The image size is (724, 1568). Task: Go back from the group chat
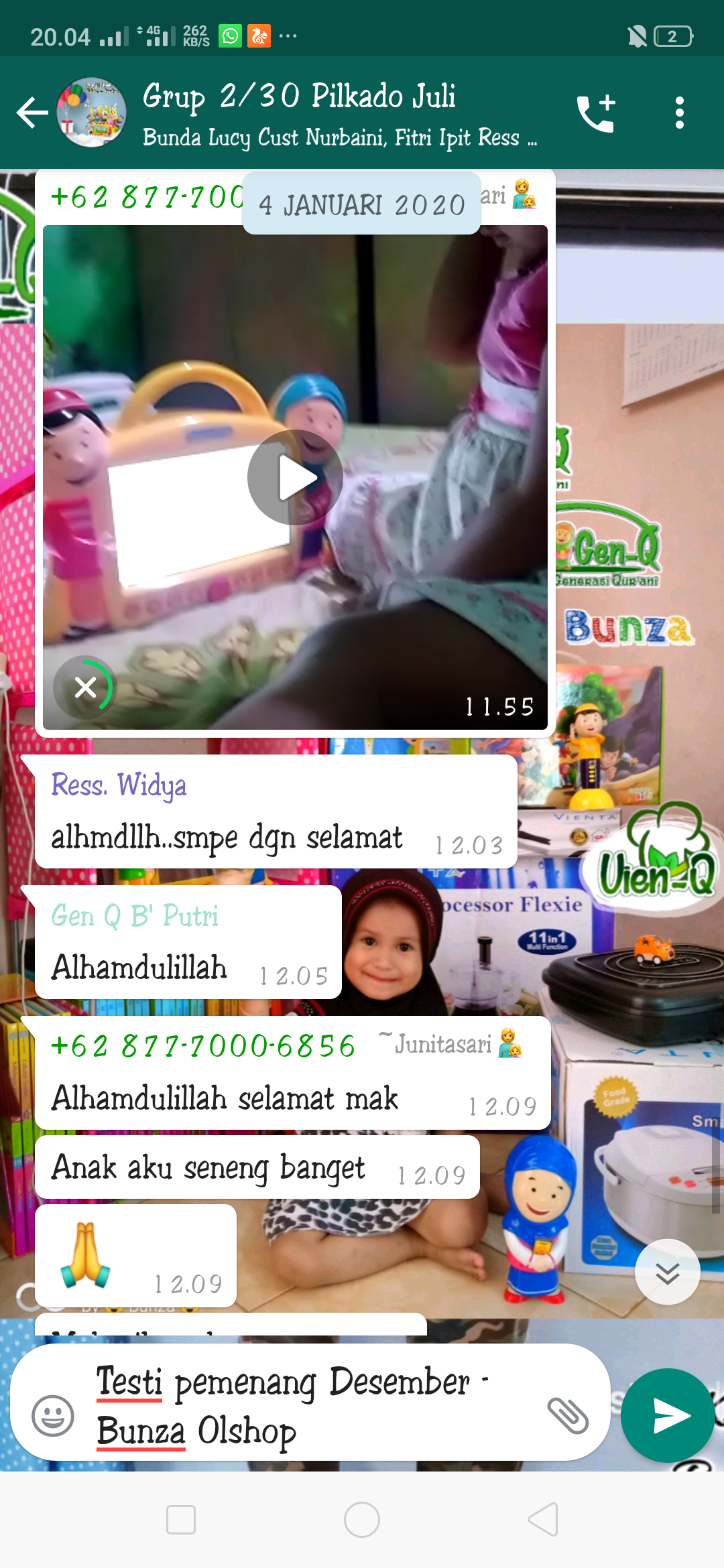[x=32, y=113]
